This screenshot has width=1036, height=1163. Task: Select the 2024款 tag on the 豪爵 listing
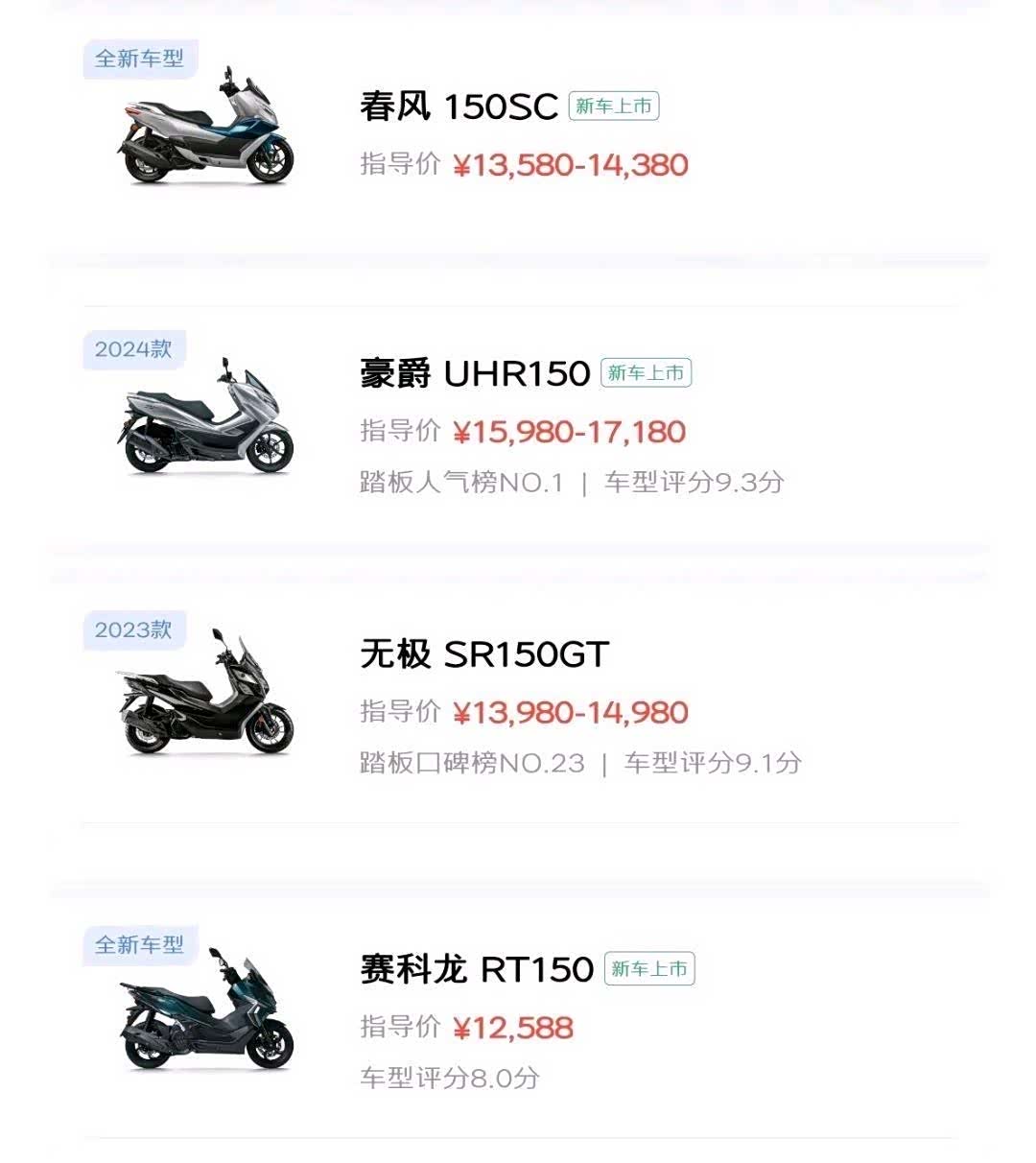[x=134, y=349]
